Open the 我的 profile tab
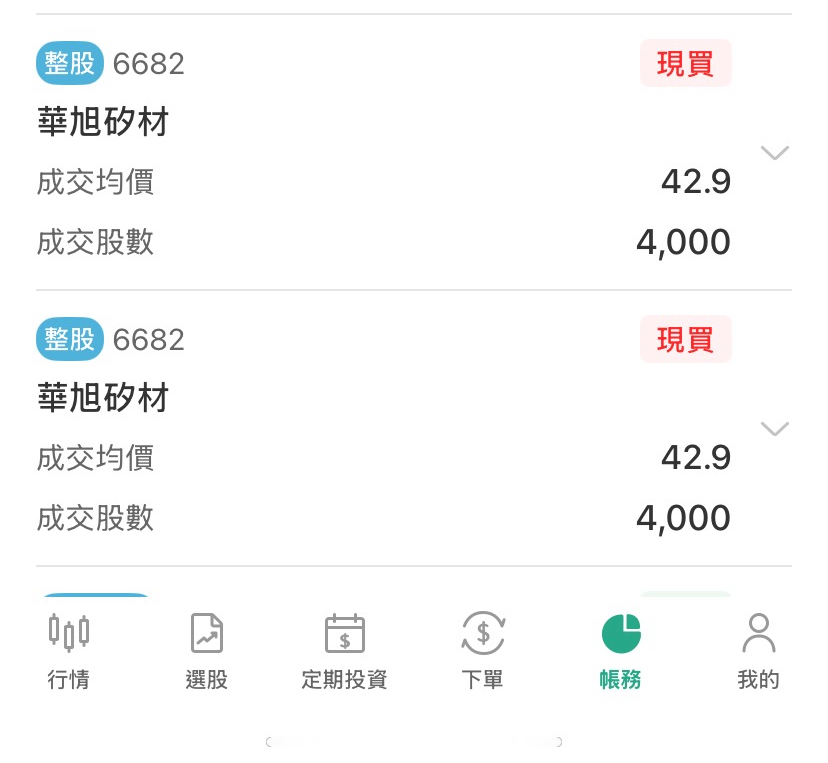 coord(758,651)
